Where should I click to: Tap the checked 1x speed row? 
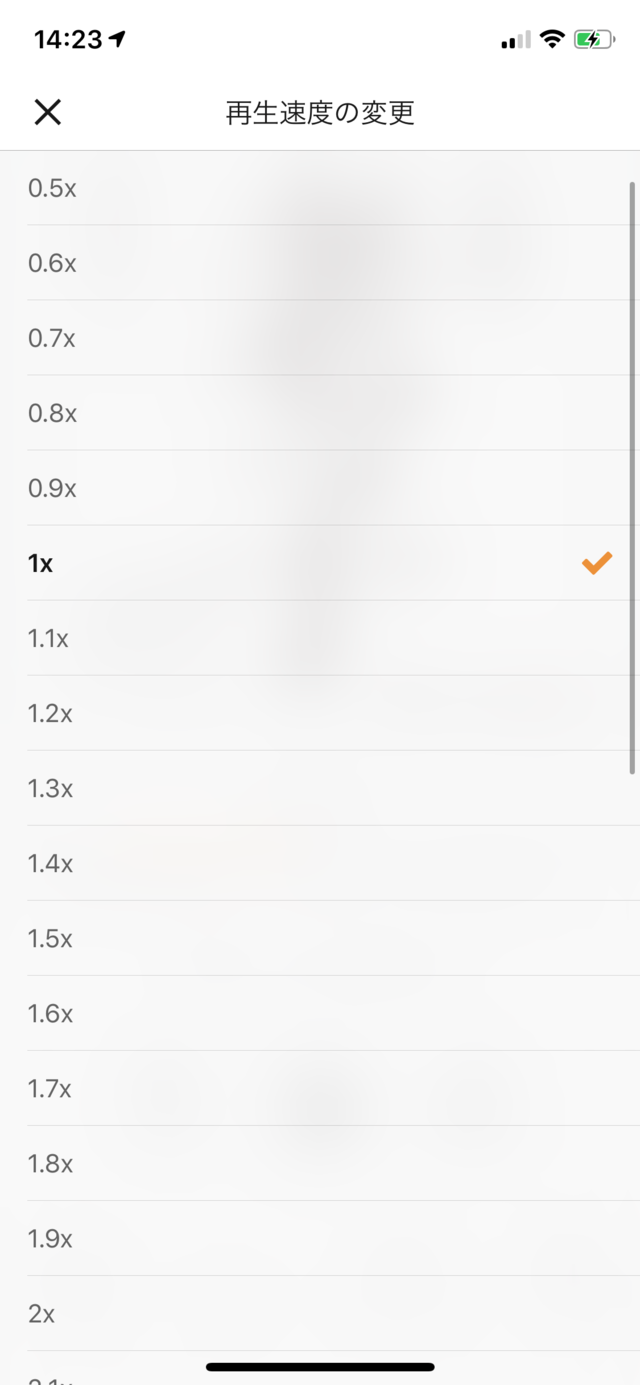[320, 563]
